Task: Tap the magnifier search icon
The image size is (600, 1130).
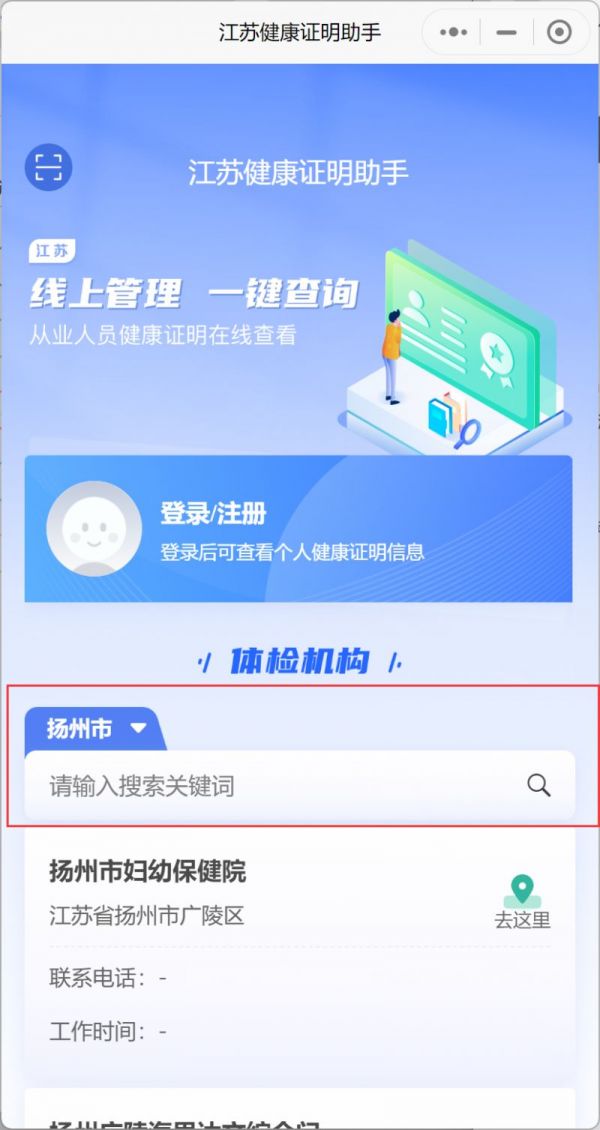Action: [539, 786]
